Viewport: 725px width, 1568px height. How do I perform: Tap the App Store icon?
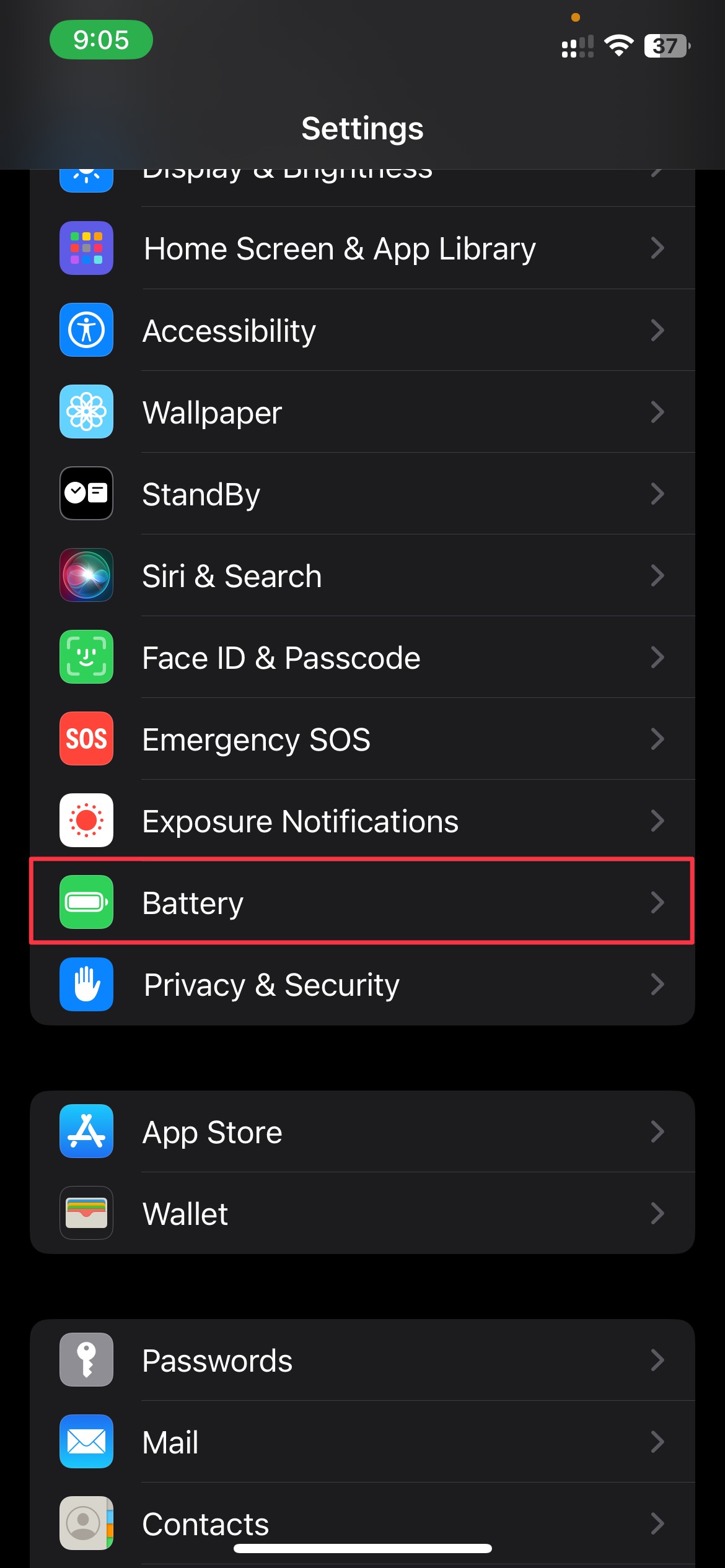pyautogui.click(x=86, y=1131)
